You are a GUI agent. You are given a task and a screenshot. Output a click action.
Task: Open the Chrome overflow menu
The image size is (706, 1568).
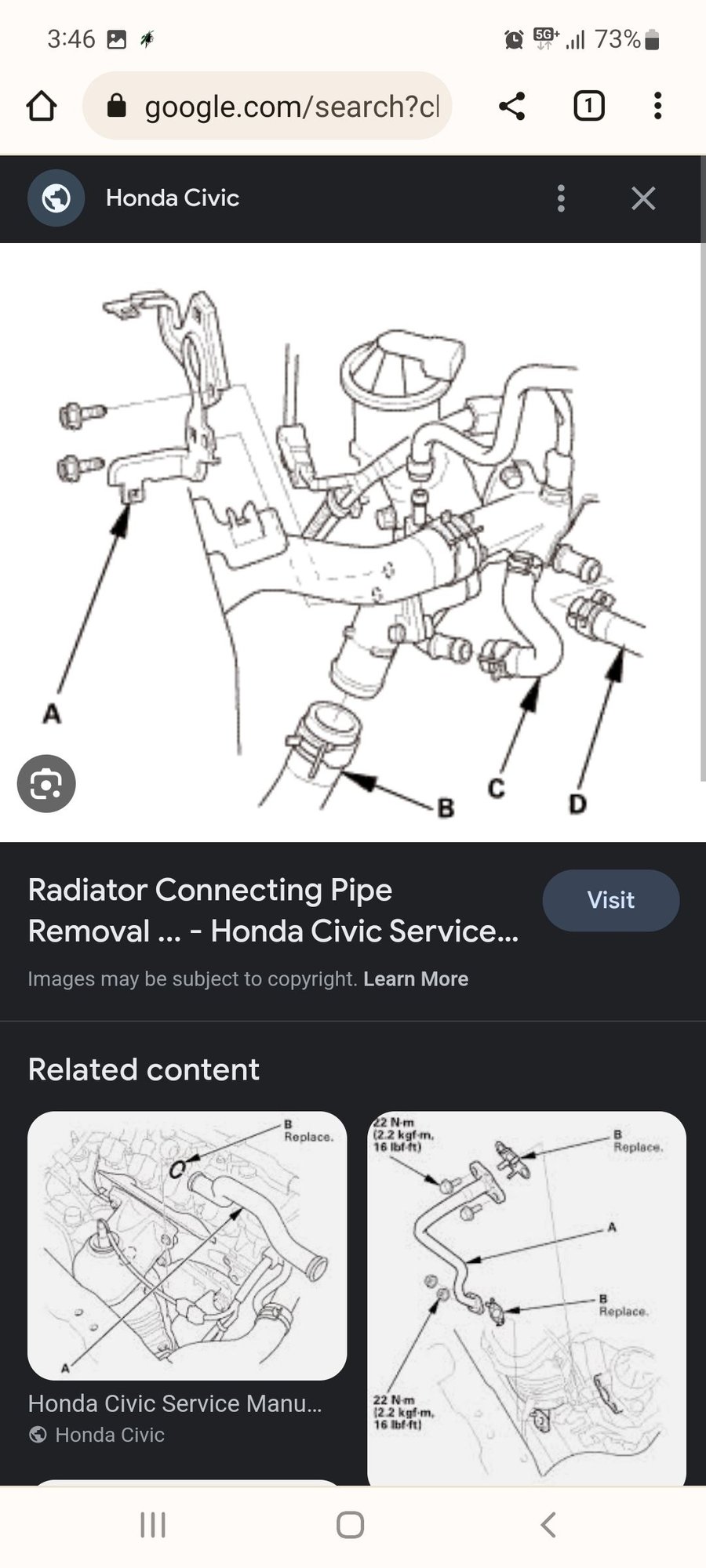[657, 106]
